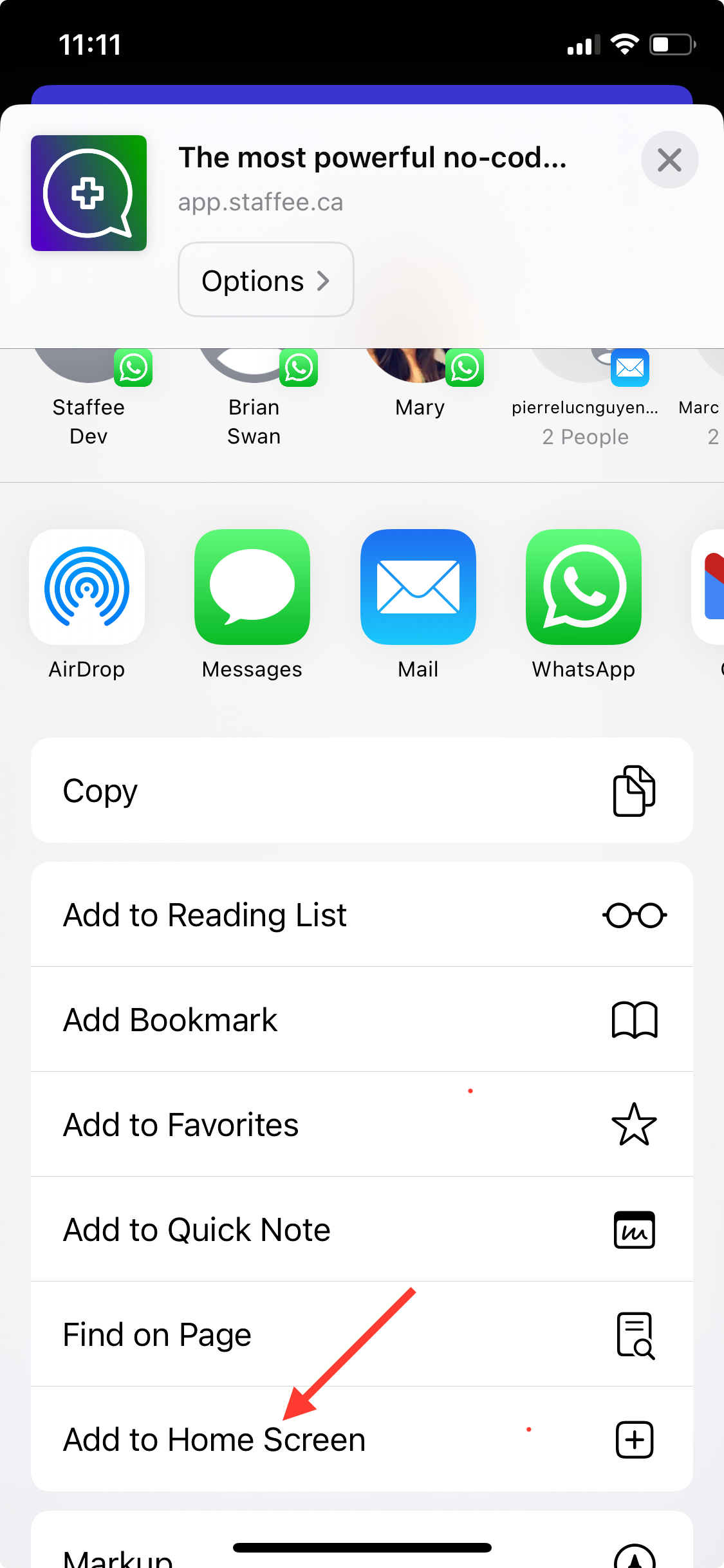Share with pierrelucnguyen mail group
Screen dimensions: 724x1568
[584, 399]
